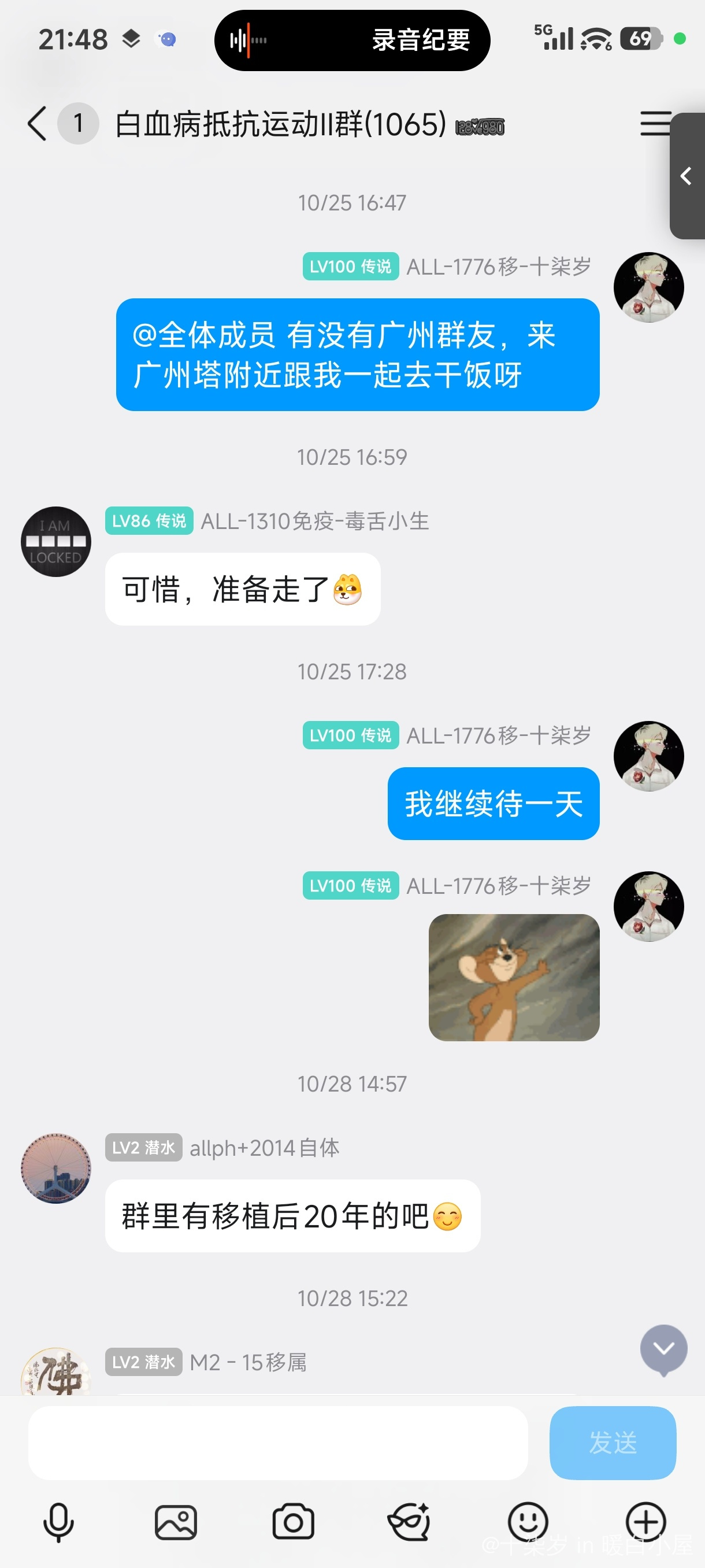Start a voice message
The width and height of the screenshot is (705, 1568).
click(58, 1522)
